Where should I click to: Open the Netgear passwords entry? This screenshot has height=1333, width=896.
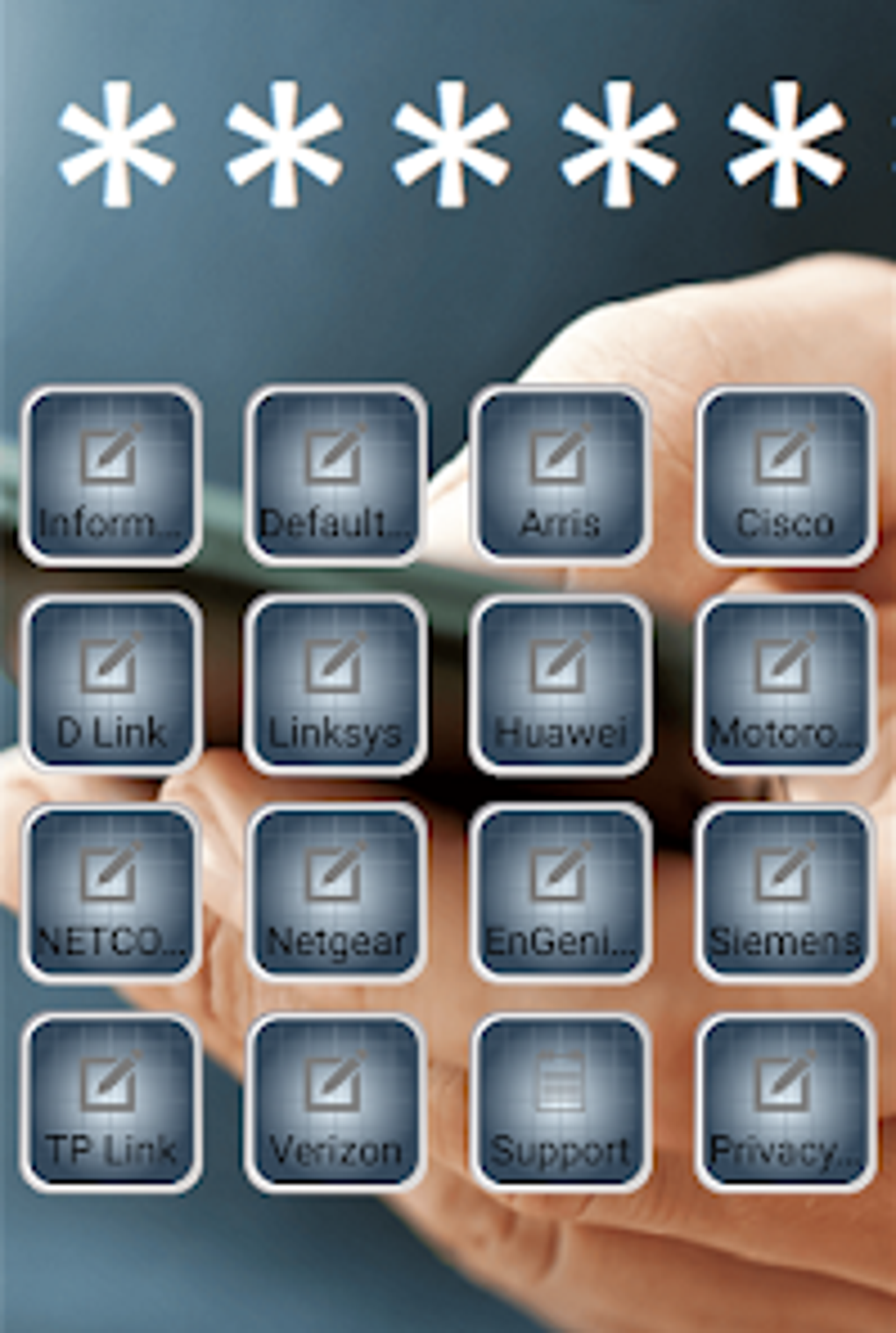click(336, 892)
